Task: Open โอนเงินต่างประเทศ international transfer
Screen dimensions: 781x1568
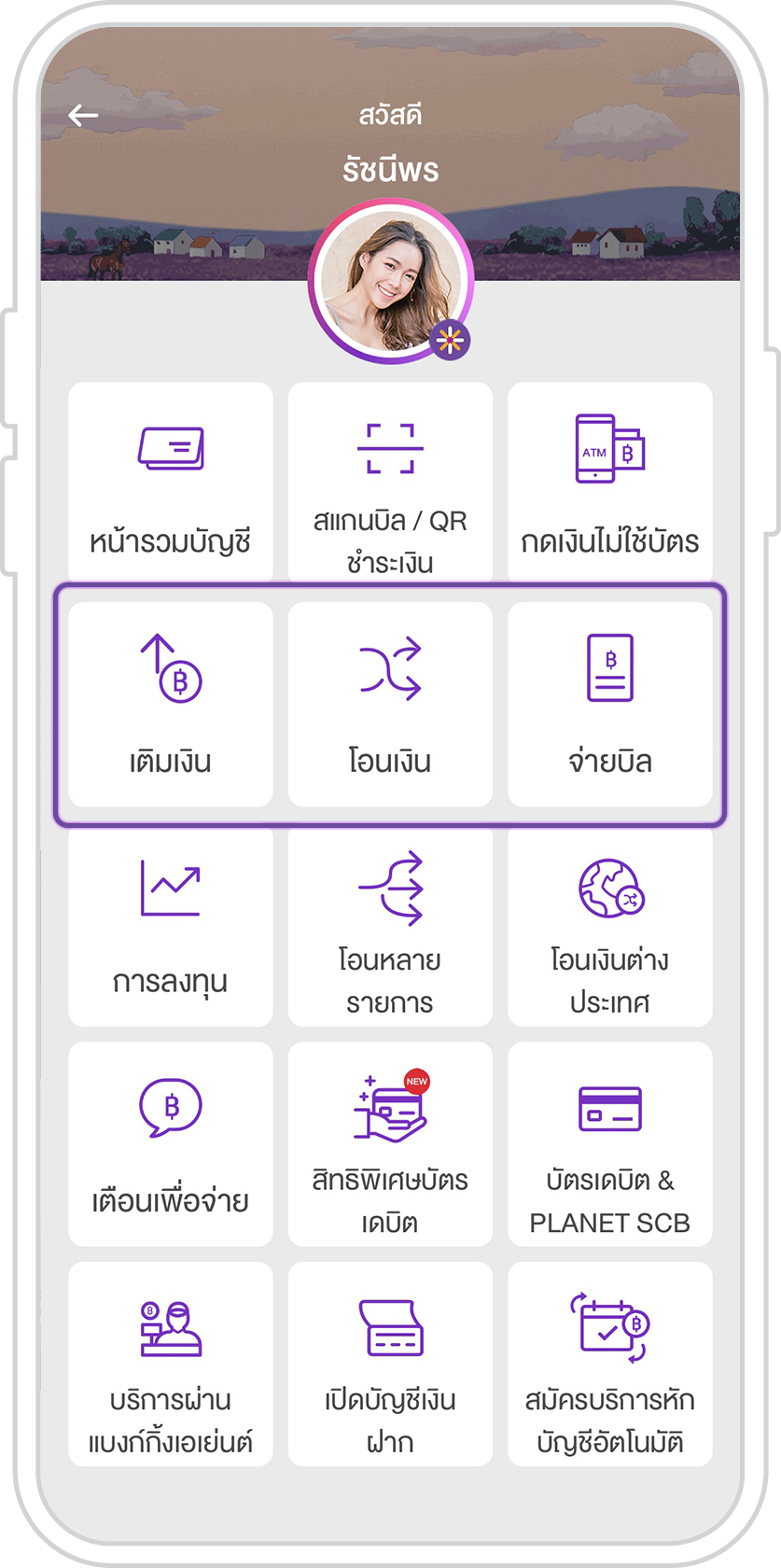Action: pos(610,924)
